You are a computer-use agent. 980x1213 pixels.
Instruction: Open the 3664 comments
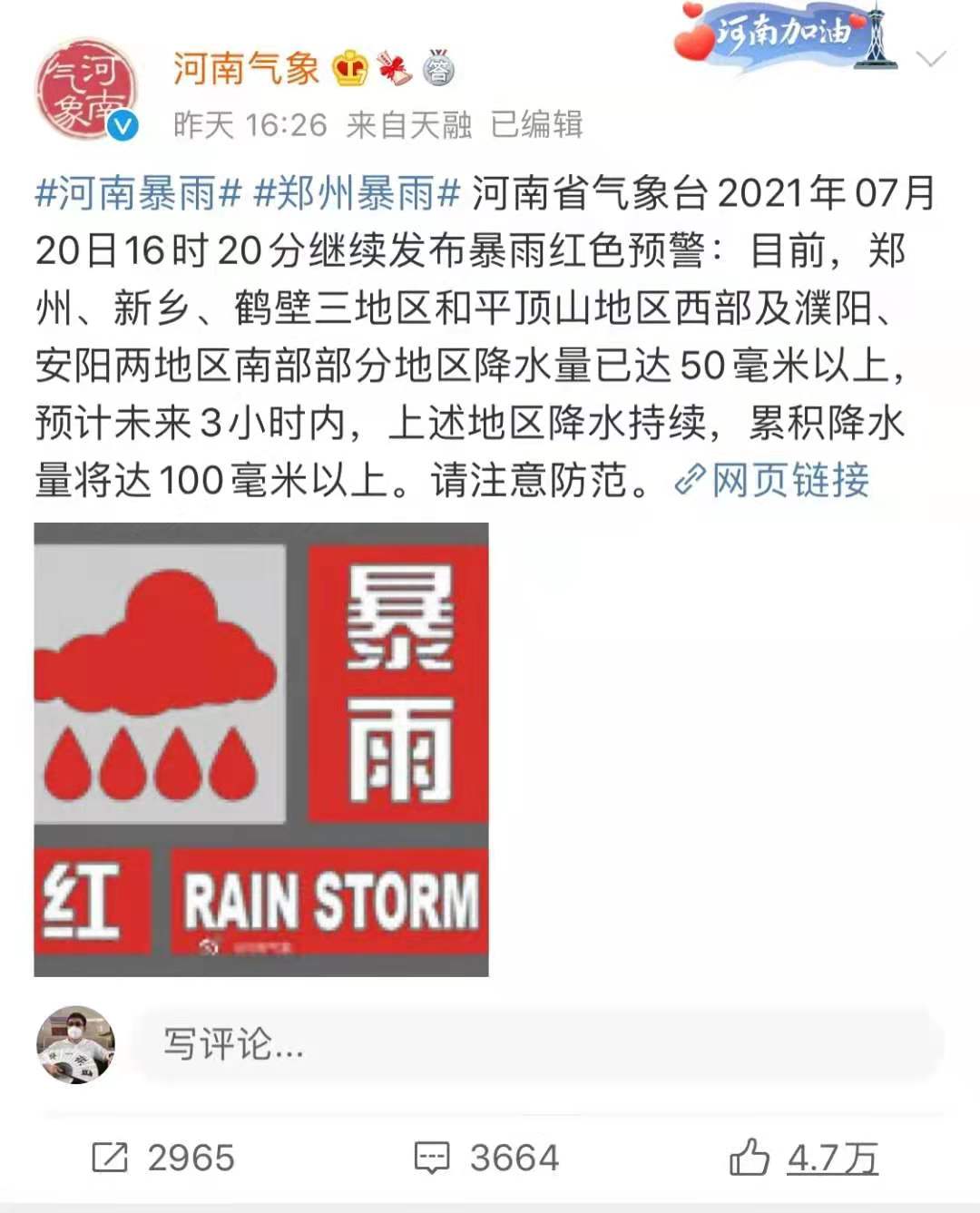(x=486, y=1158)
